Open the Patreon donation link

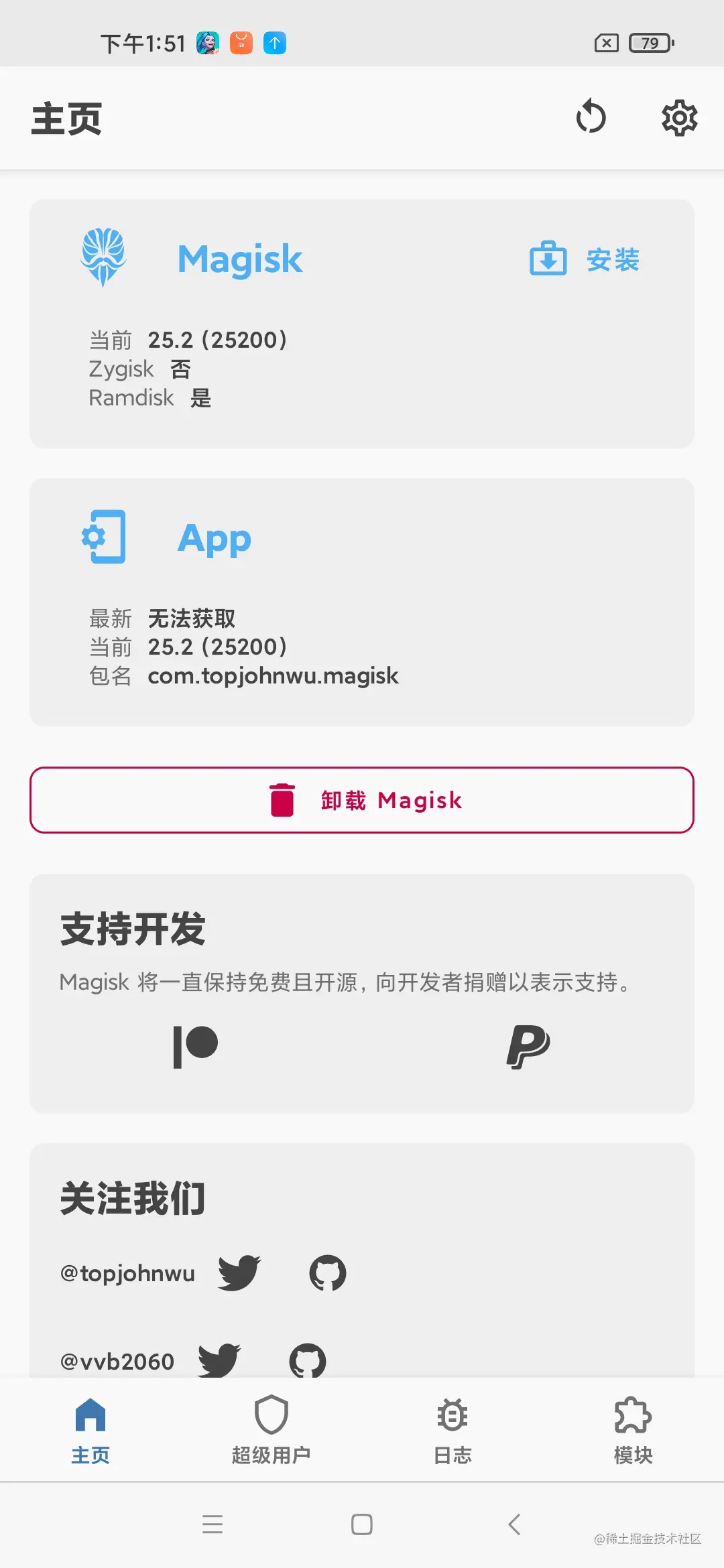(195, 1046)
